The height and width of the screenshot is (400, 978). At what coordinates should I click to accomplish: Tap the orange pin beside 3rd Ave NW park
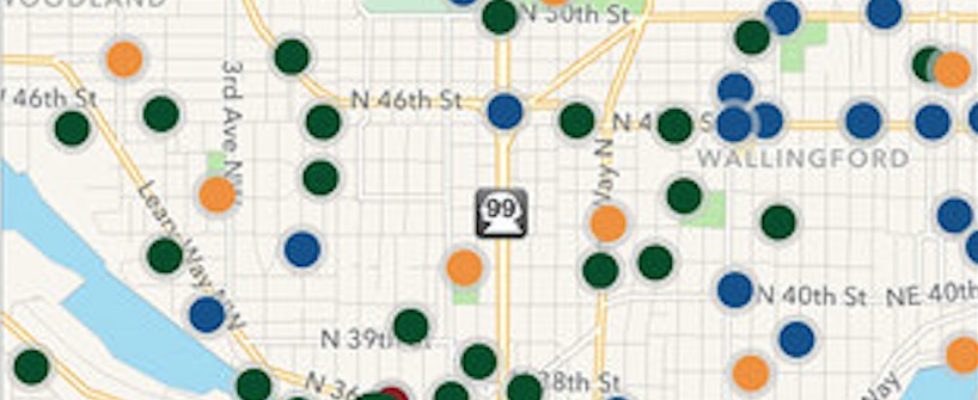click(217, 194)
